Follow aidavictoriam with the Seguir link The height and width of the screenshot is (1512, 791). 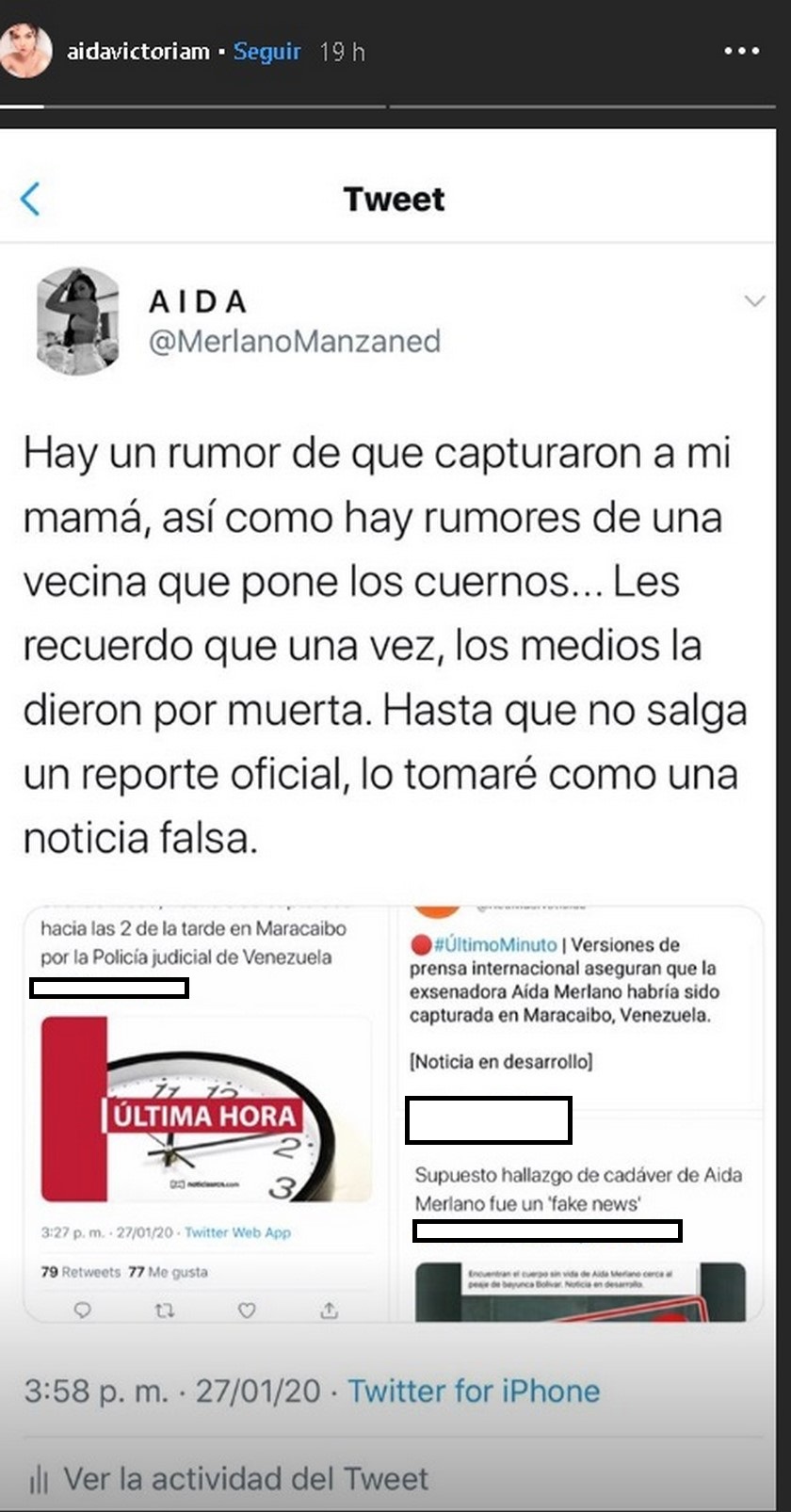[266, 51]
